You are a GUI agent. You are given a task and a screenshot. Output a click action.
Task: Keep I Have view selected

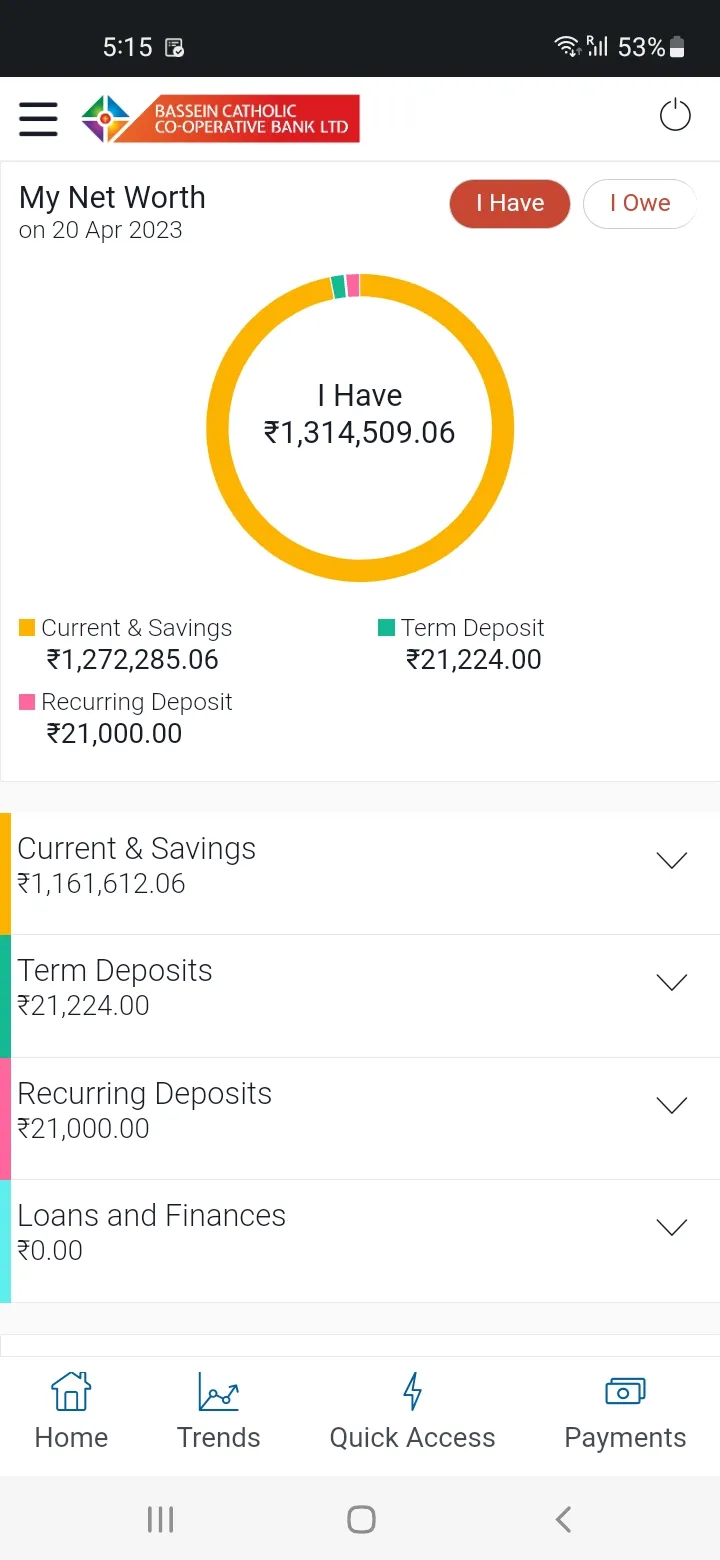click(510, 203)
